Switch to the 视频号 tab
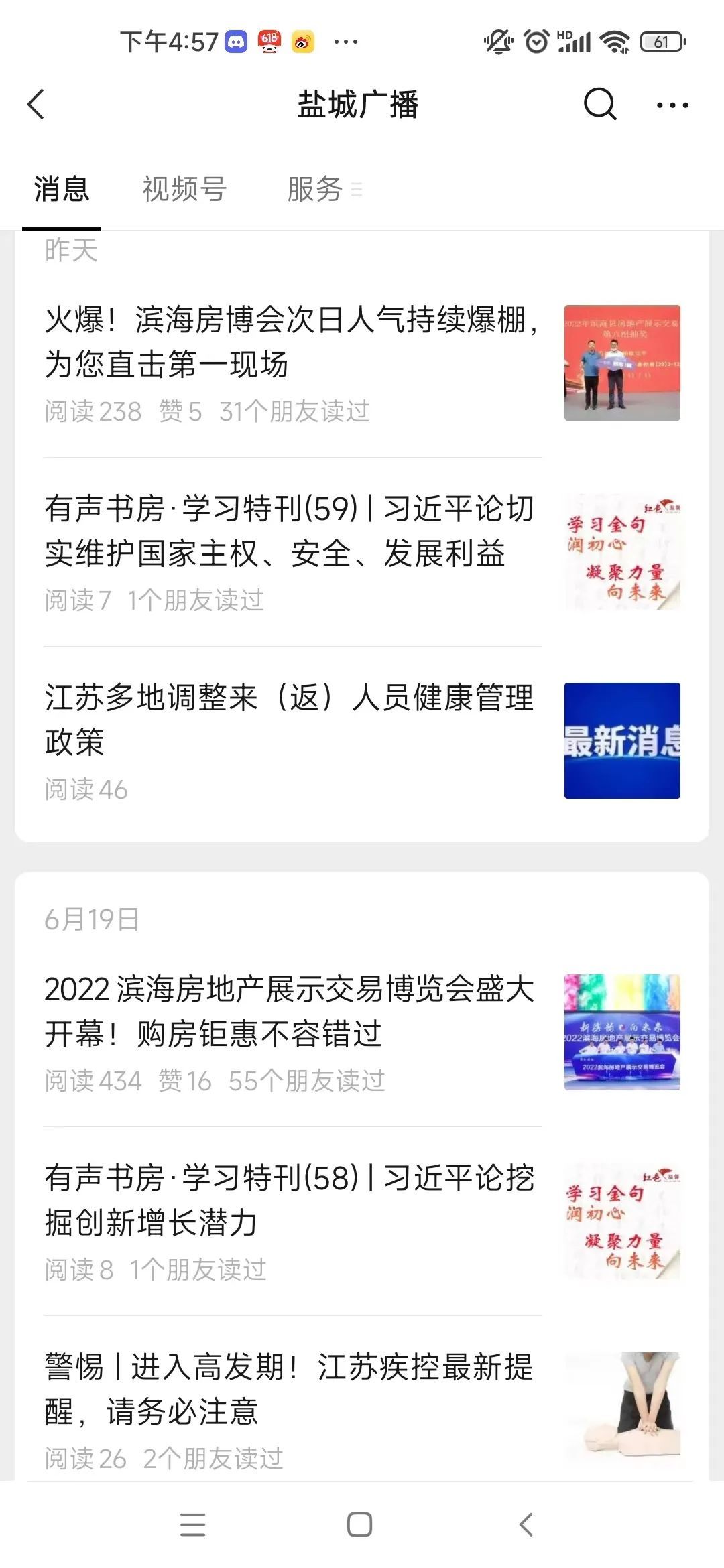This screenshot has width=724, height=1568. pos(184,189)
